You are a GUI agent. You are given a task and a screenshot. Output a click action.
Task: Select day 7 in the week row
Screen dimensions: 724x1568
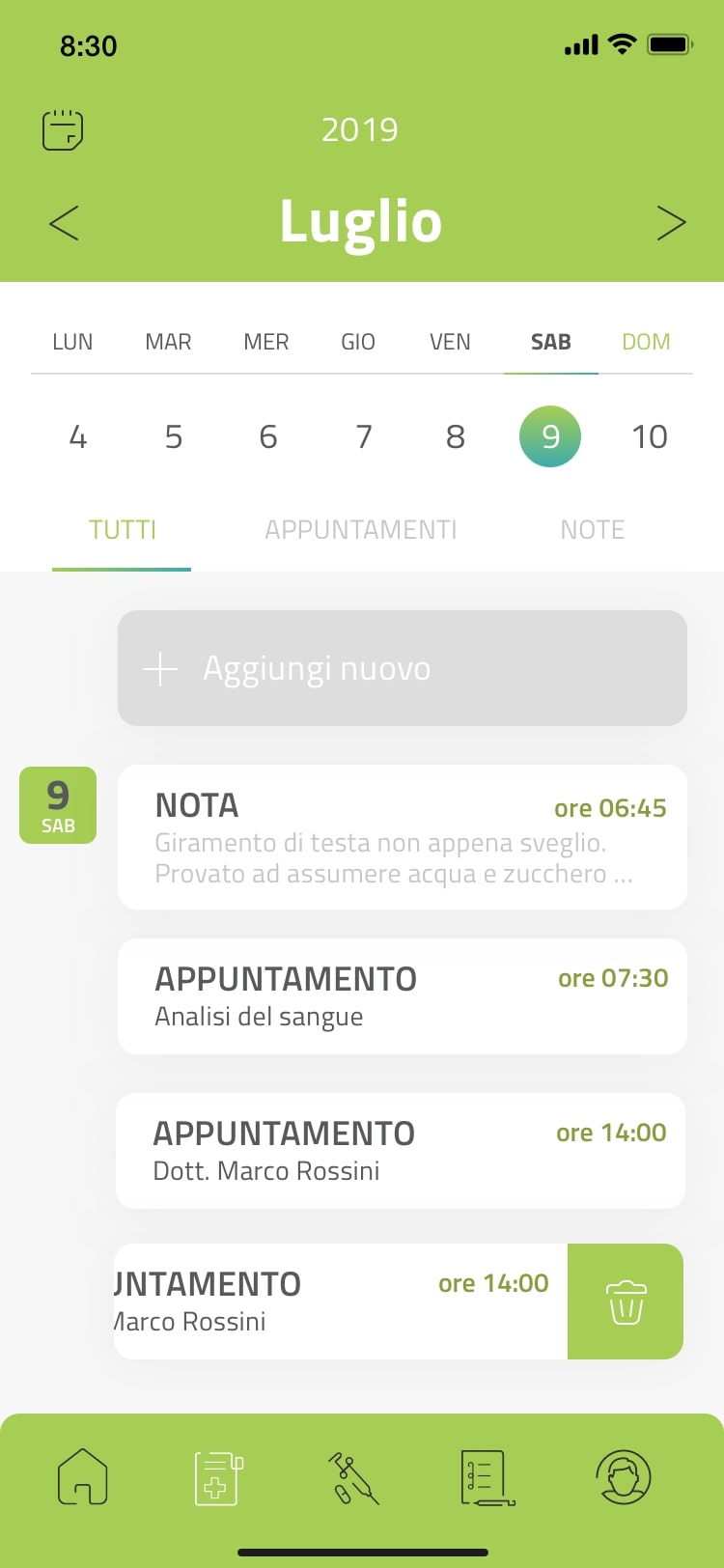364,436
